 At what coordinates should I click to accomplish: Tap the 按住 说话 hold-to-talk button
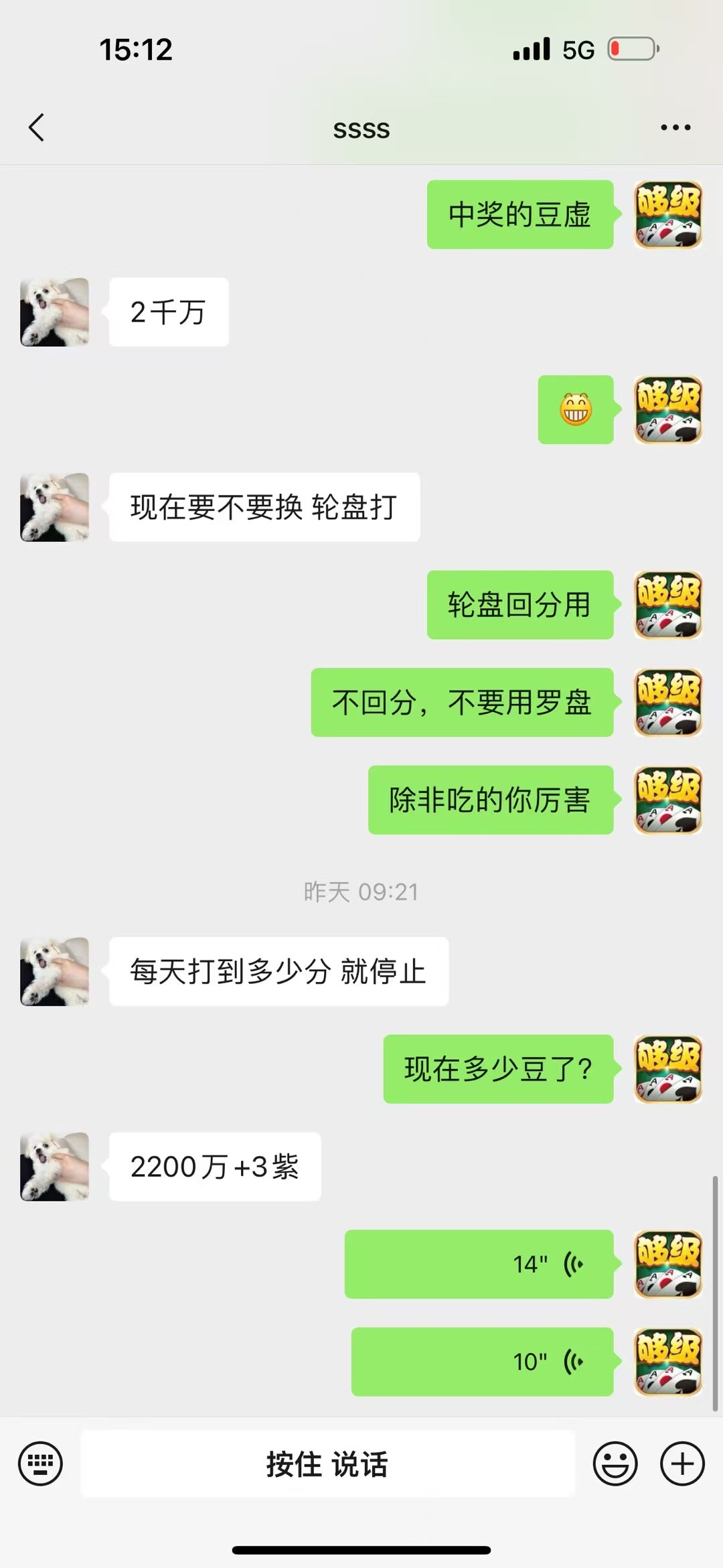point(327,1464)
